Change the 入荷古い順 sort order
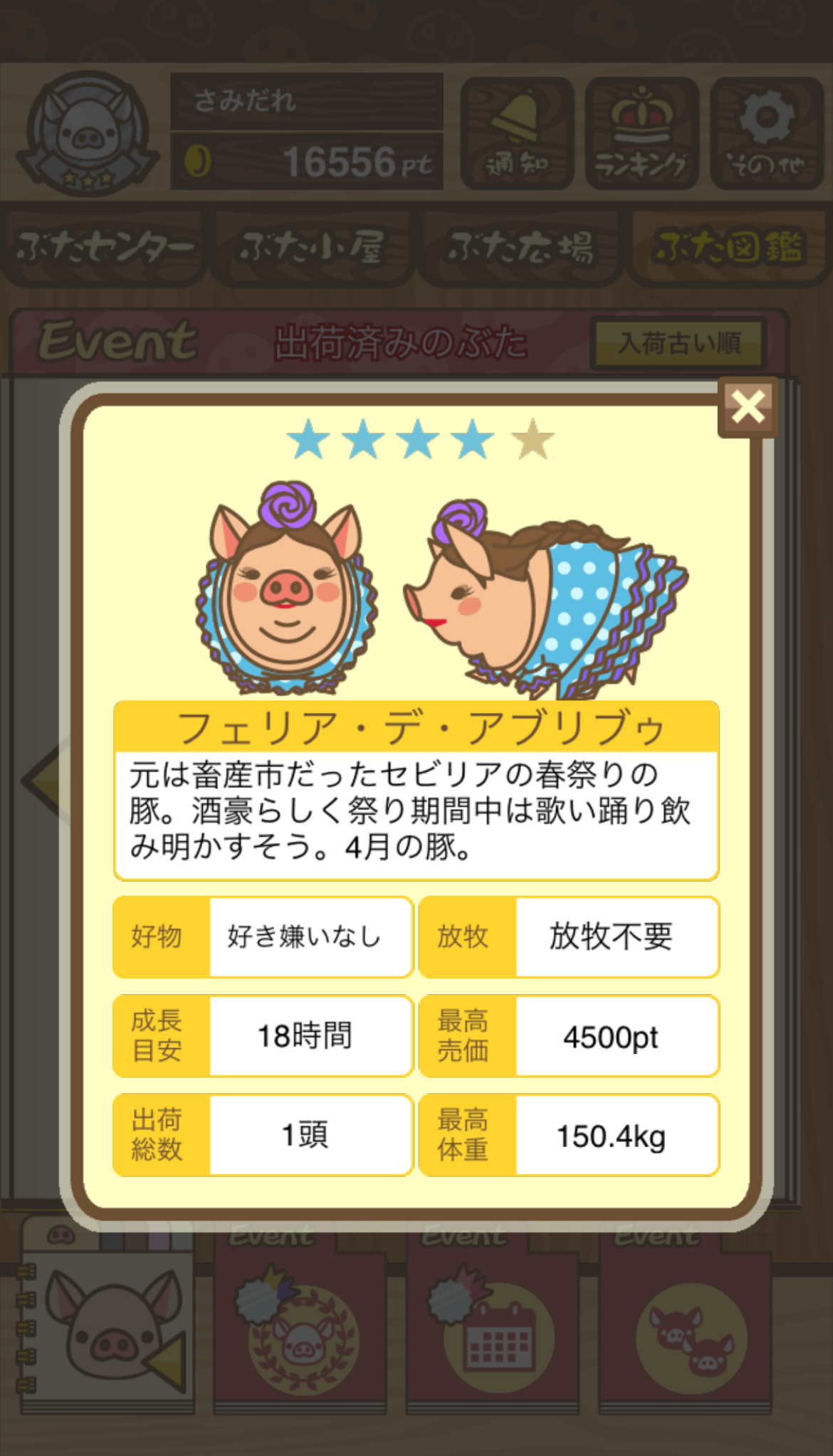The width and height of the screenshot is (833, 1456). click(x=679, y=343)
